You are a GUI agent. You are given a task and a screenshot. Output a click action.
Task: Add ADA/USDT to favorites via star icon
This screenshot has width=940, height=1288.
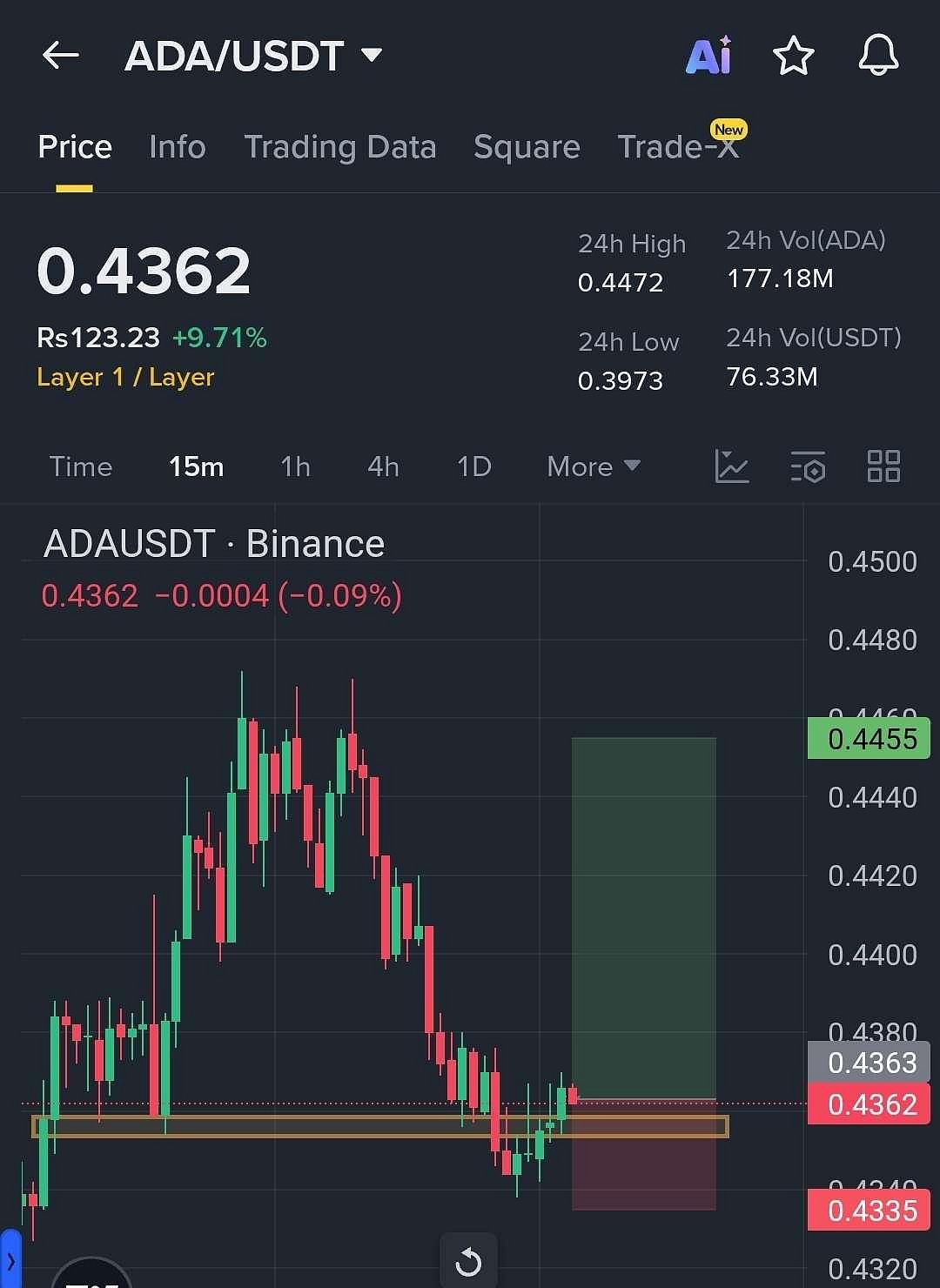[793, 55]
